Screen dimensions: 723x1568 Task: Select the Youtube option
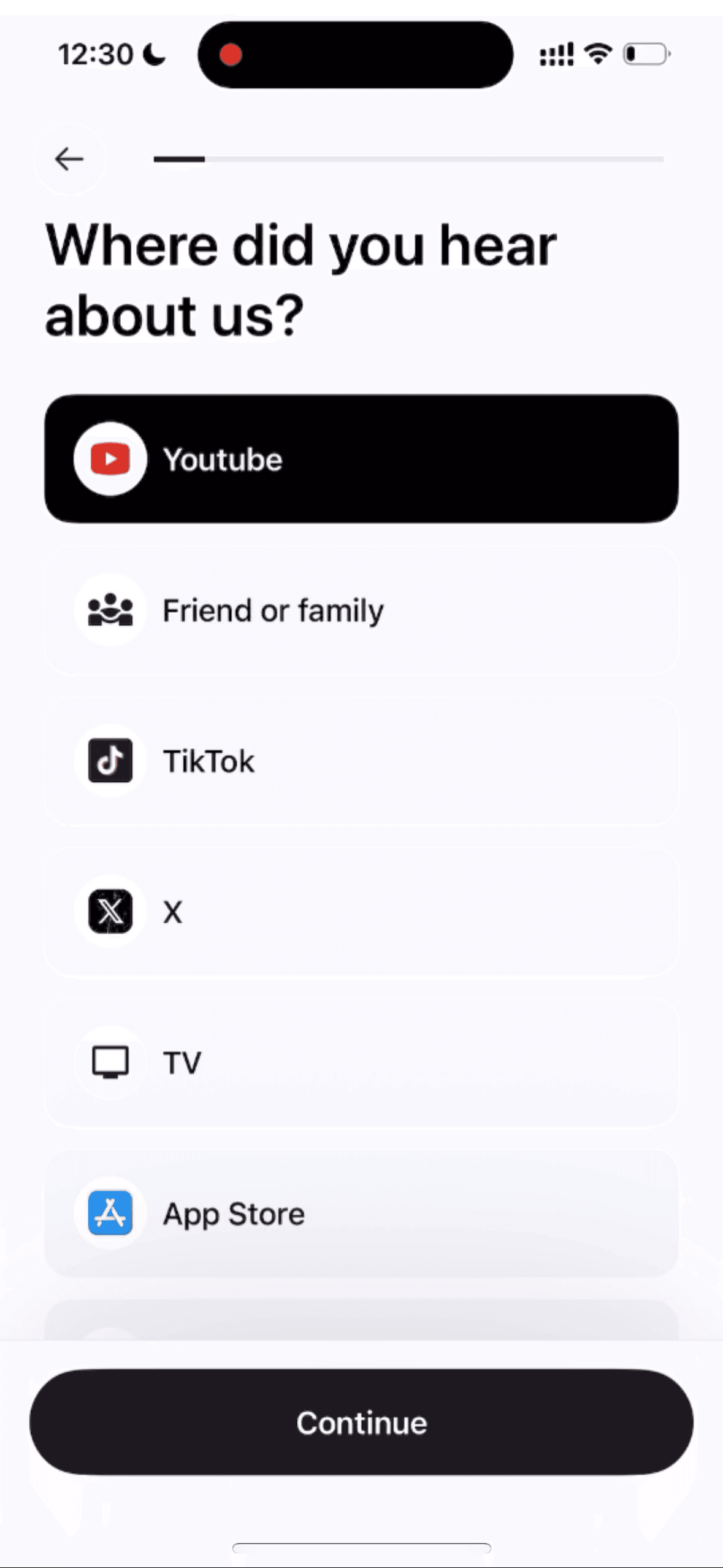(x=361, y=459)
